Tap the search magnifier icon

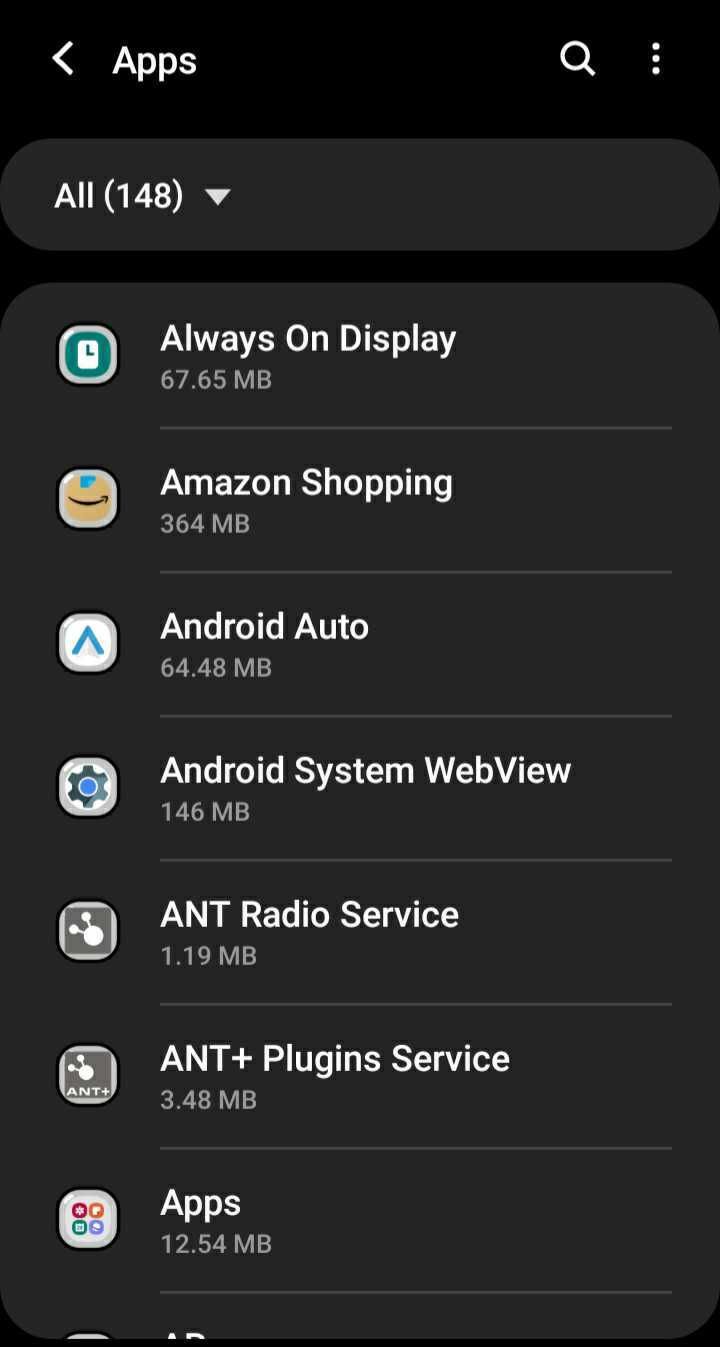(x=577, y=59)
